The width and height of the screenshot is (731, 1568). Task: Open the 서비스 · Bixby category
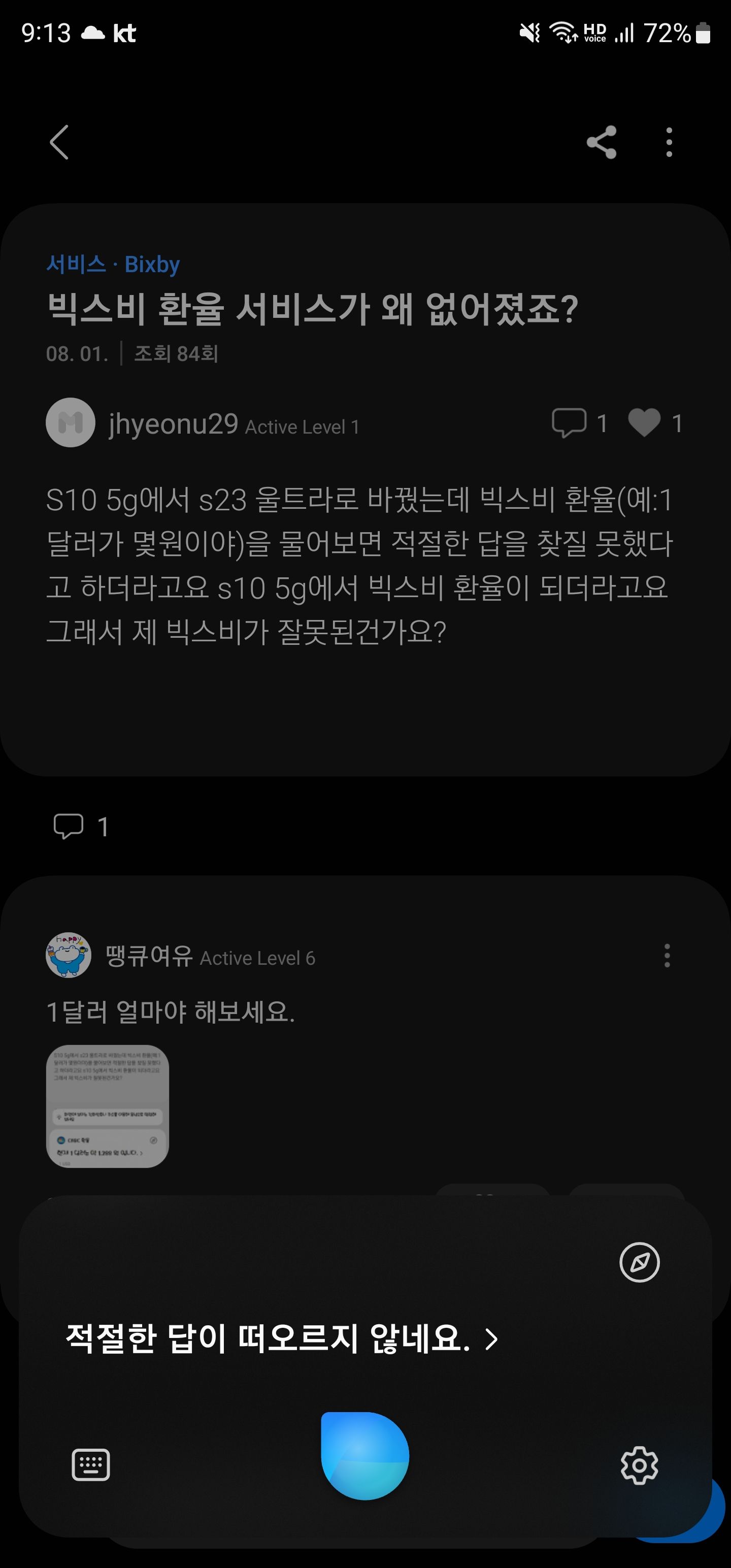point(114,264)
